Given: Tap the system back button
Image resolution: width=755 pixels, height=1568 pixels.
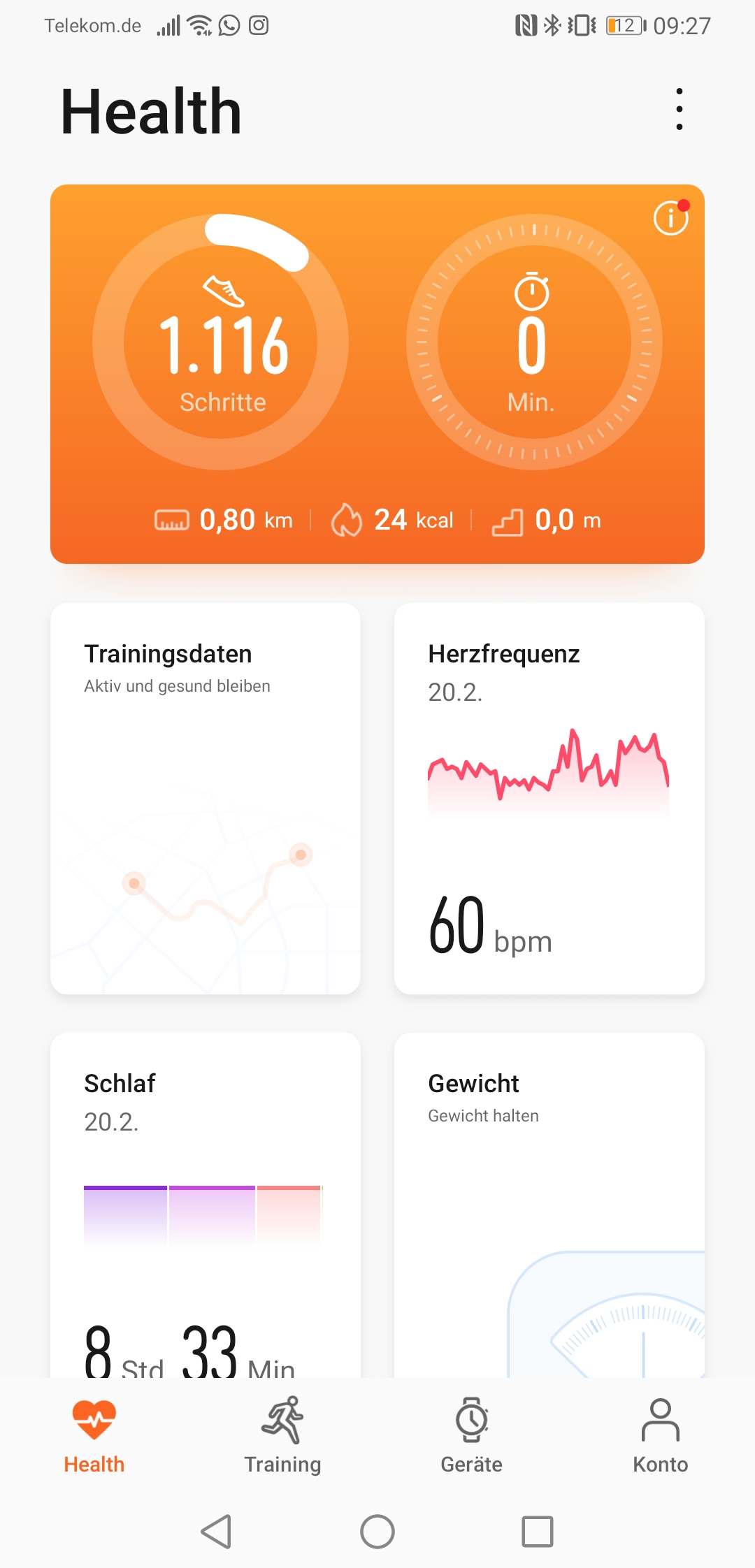Looking at the screenshot, I should 217,1532.
